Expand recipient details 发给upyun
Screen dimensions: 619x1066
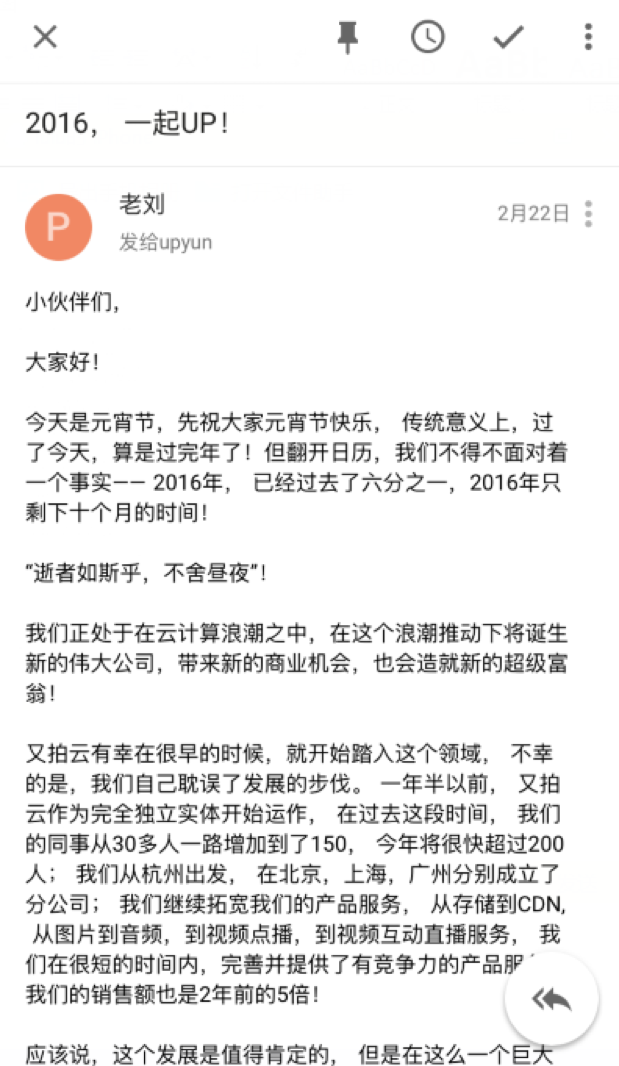click(165, 241)
